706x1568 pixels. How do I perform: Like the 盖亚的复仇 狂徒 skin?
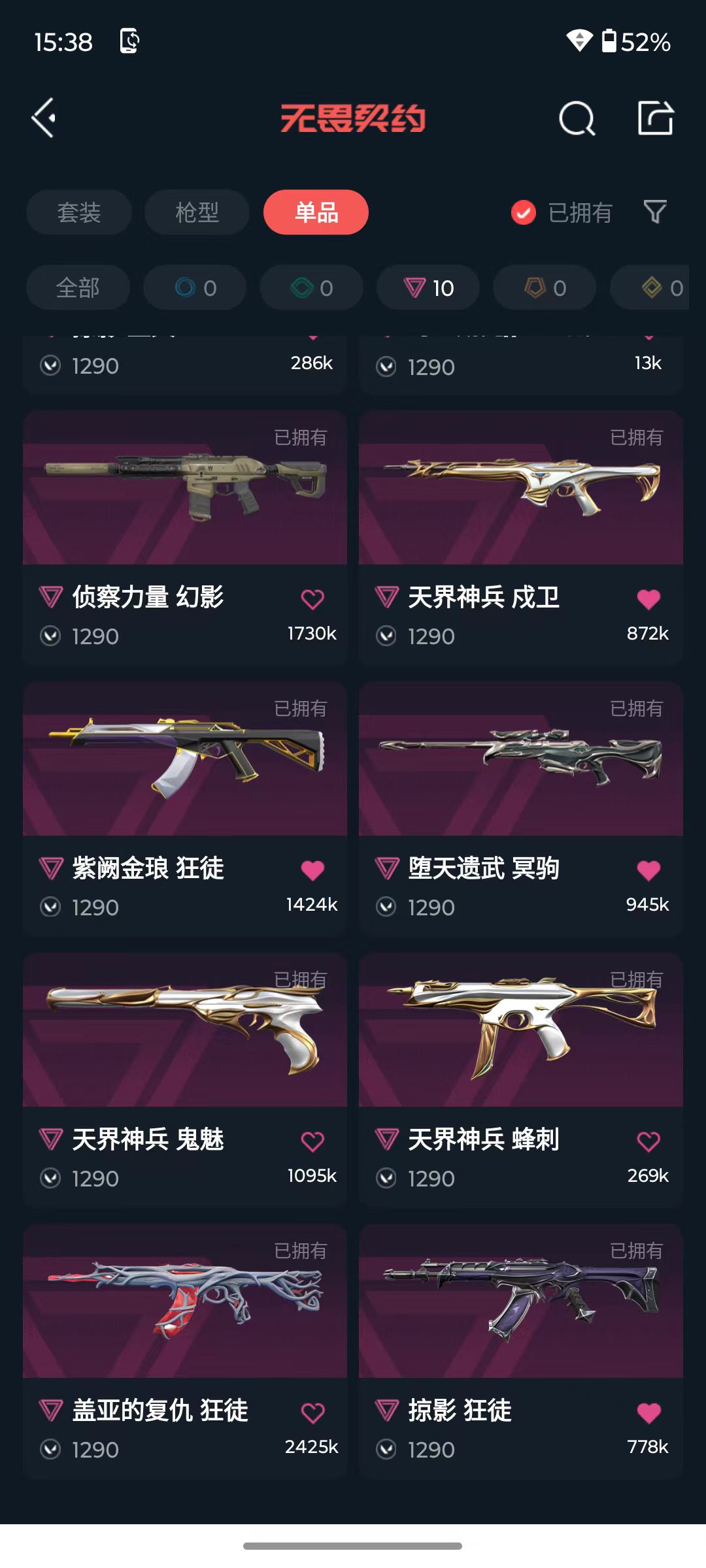(x=312, y=1413)
